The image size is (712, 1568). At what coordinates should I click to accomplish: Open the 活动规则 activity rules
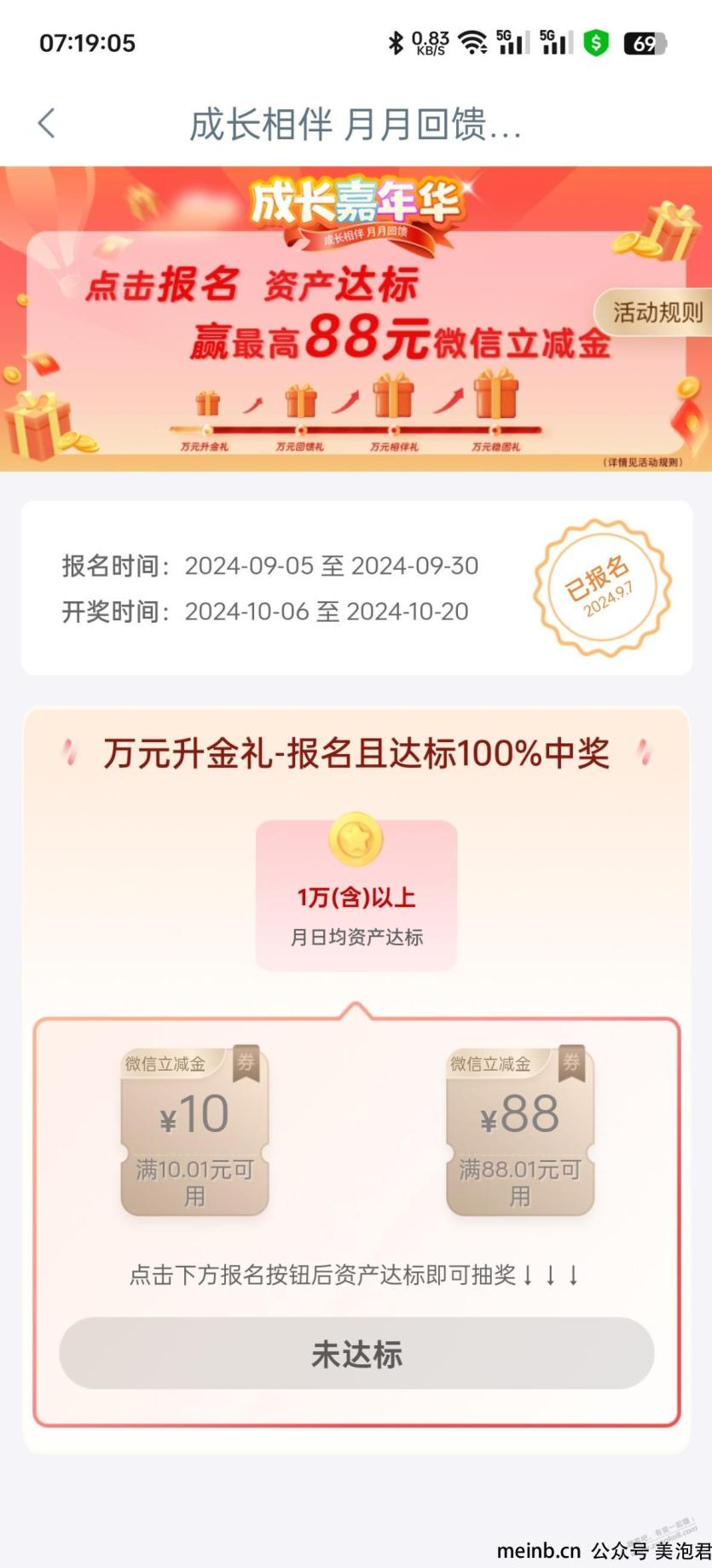(x=655, y=312)
